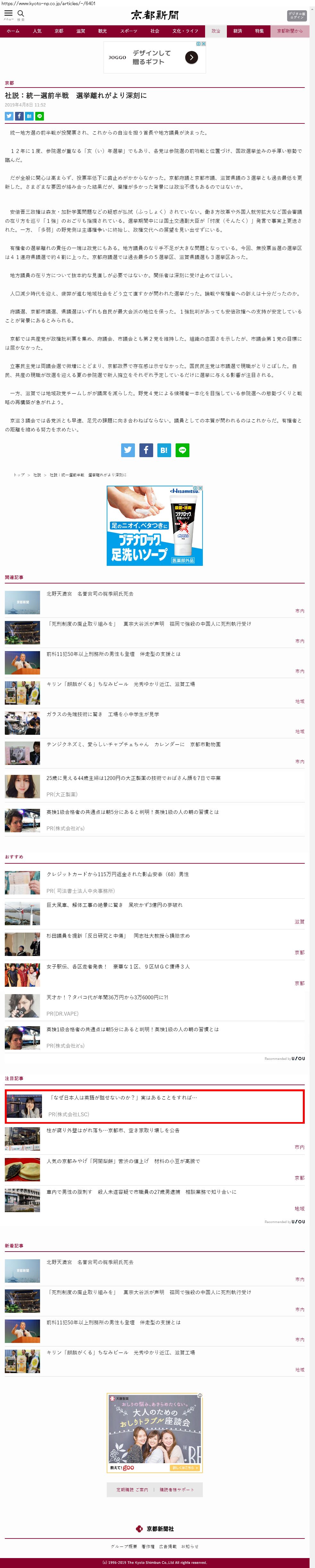Switch to the スポーツ tab
The width and height of the screenshot is (315, 1568).
128,31
